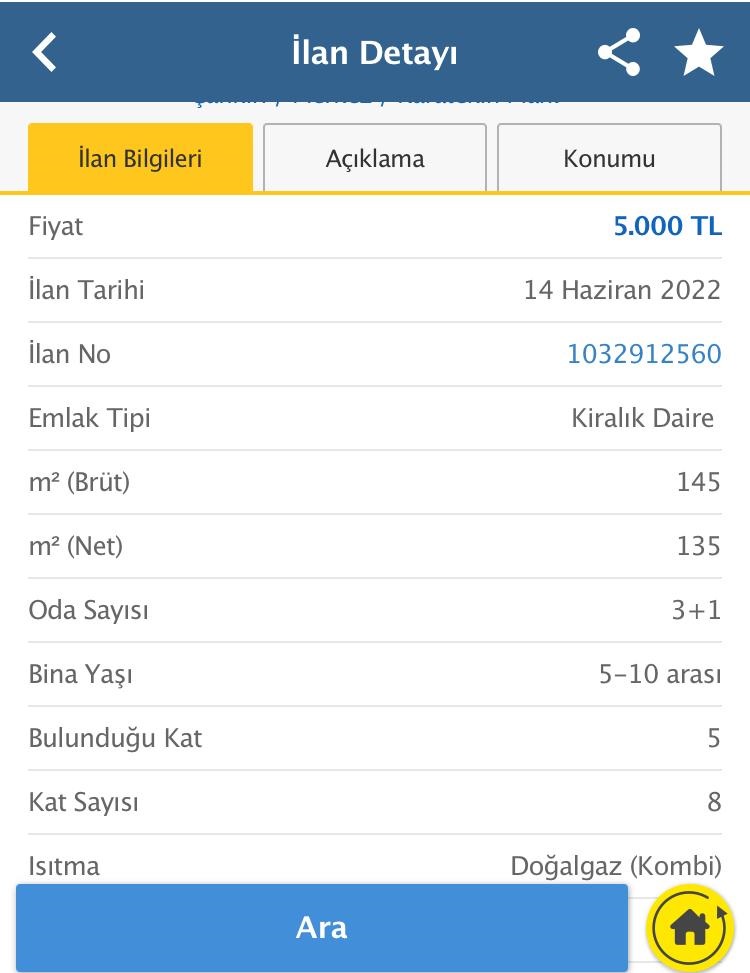Tap listing number 1032912560
The height and width of the screenshot is (973, 750).
(x=643, y=354)
